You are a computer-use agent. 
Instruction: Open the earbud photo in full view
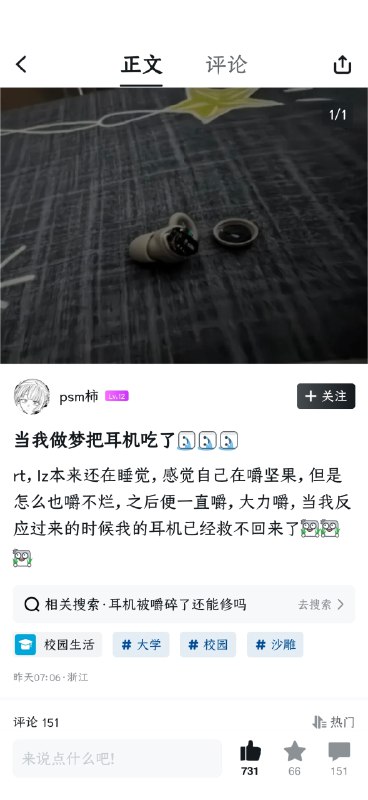184,226
